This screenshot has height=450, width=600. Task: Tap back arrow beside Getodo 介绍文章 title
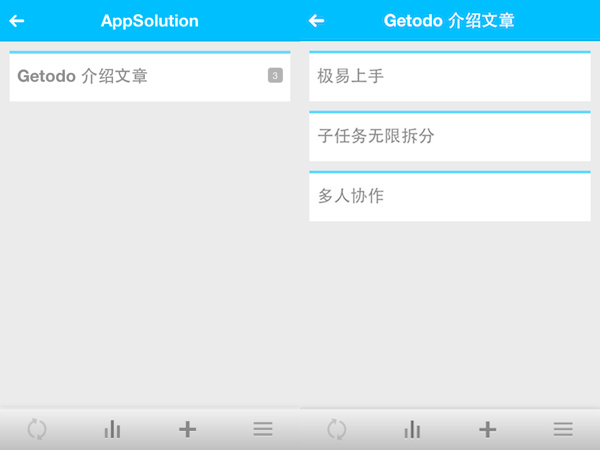click(x=317, y=21)
